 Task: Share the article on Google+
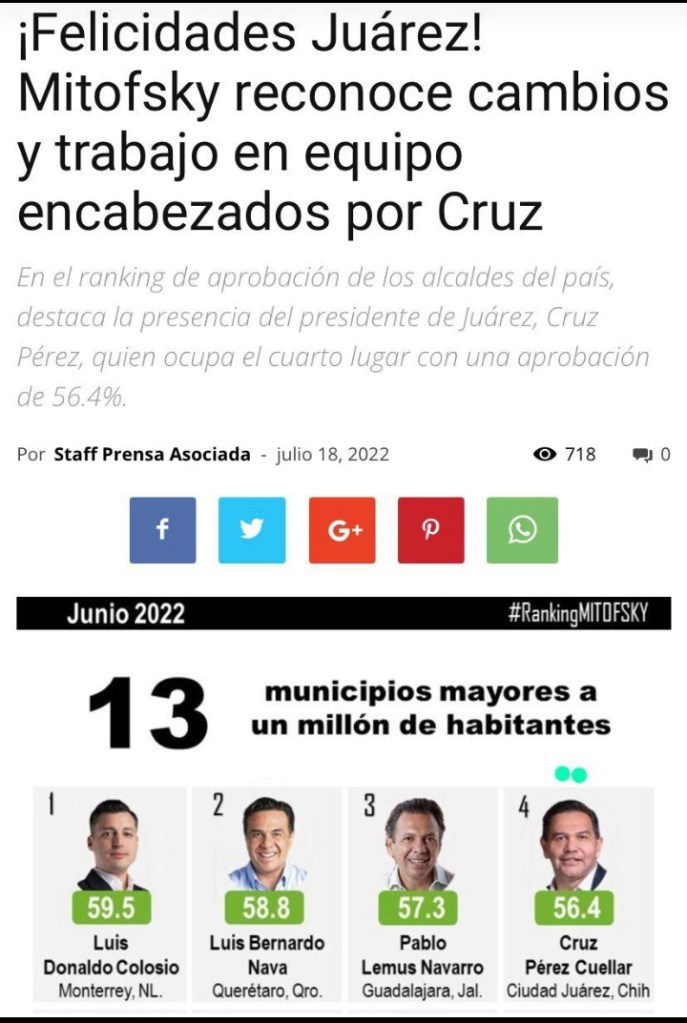point(342,530)
